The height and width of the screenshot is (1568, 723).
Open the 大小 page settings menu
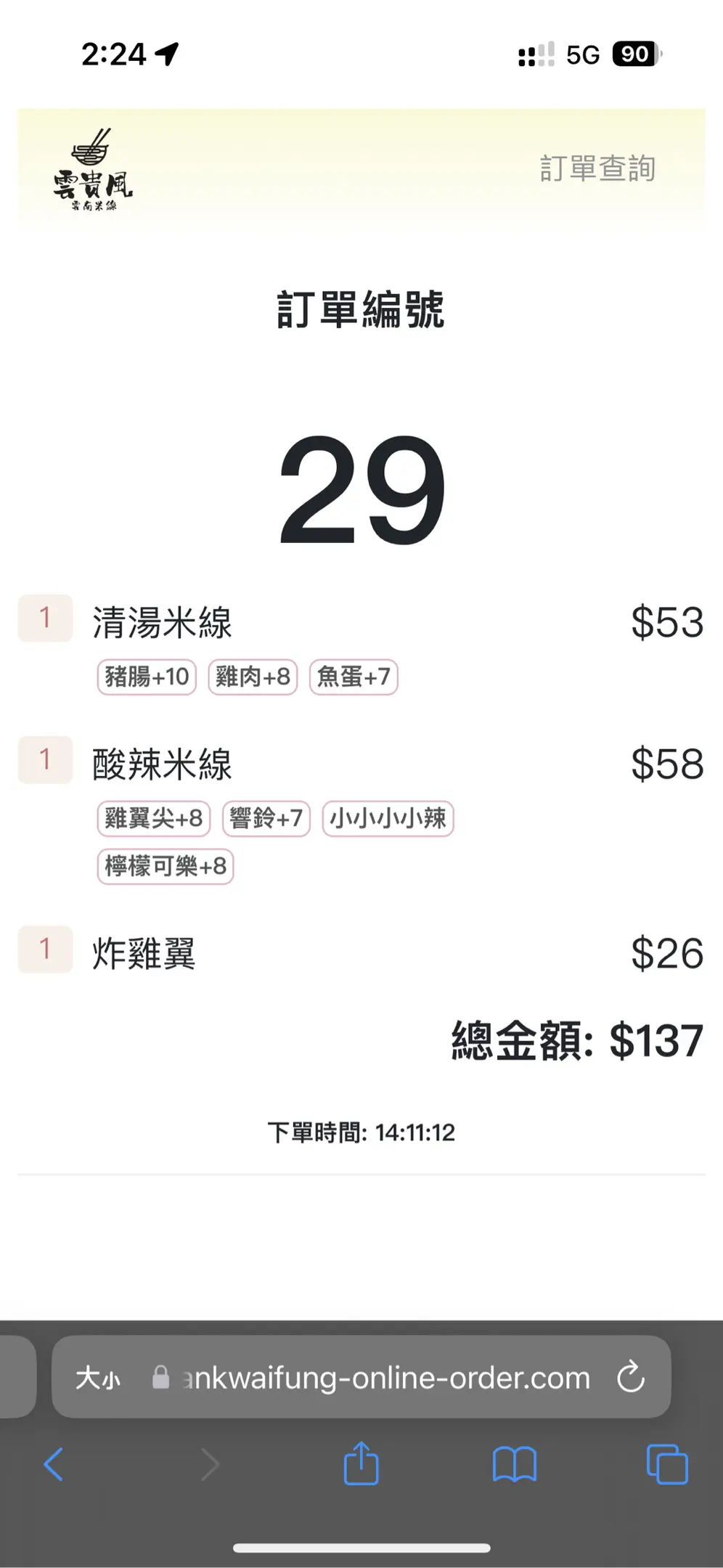[99, 1378]
